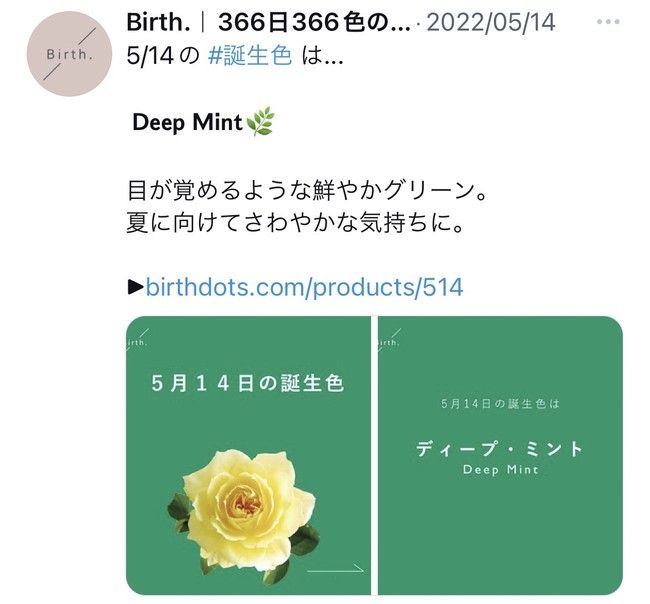Open the birthdots.com/products/514 link

click(304, 288)
